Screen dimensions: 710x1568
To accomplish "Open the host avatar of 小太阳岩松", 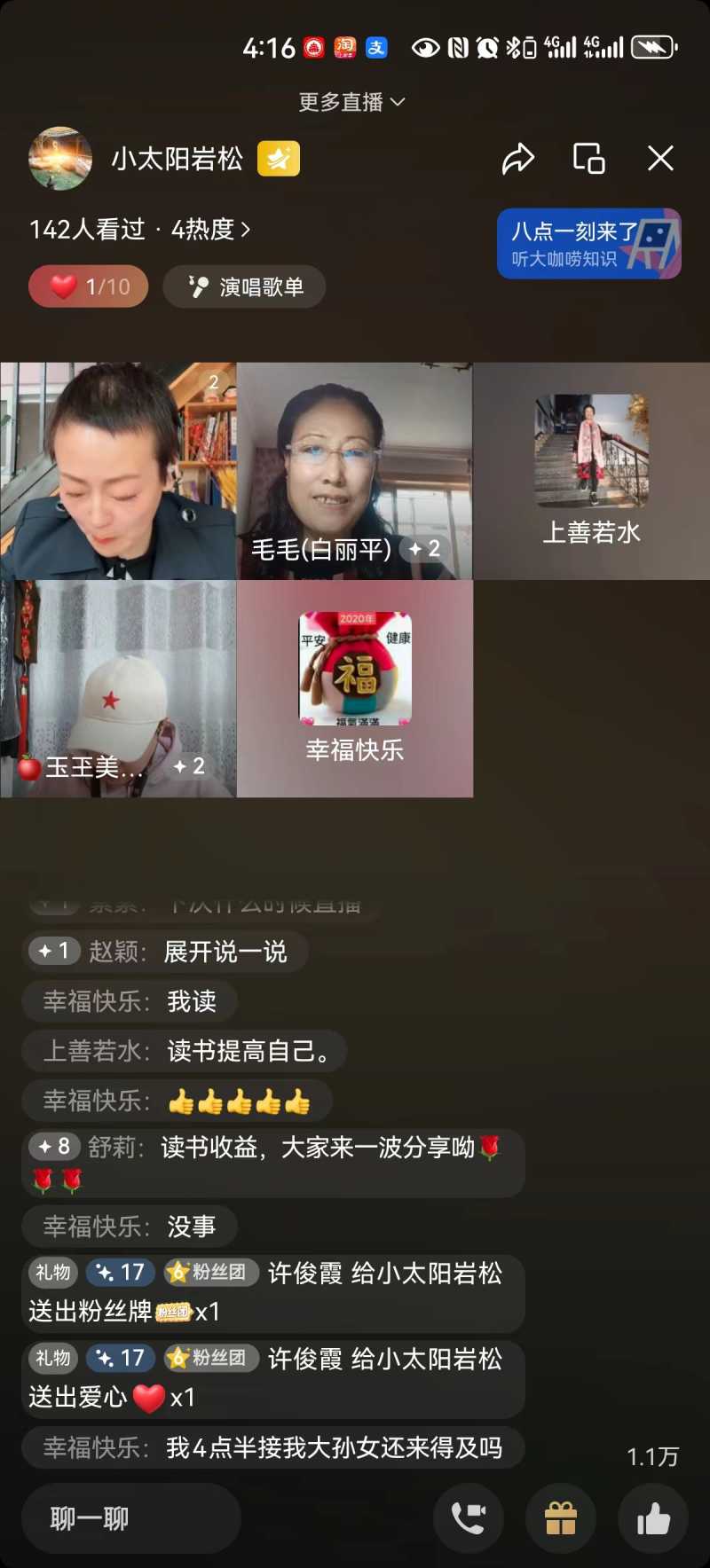I will pos(60,159).
